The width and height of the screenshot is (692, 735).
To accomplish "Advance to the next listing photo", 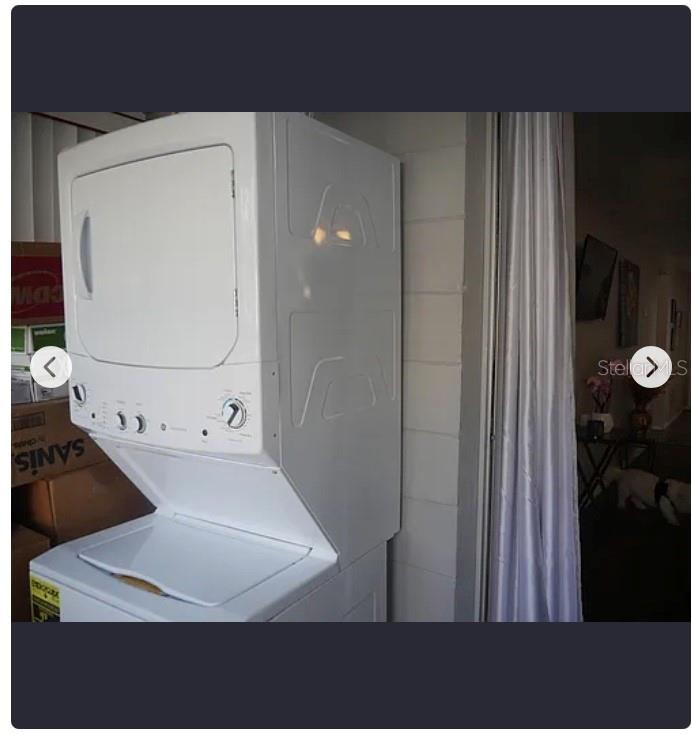I will point(651,367).
